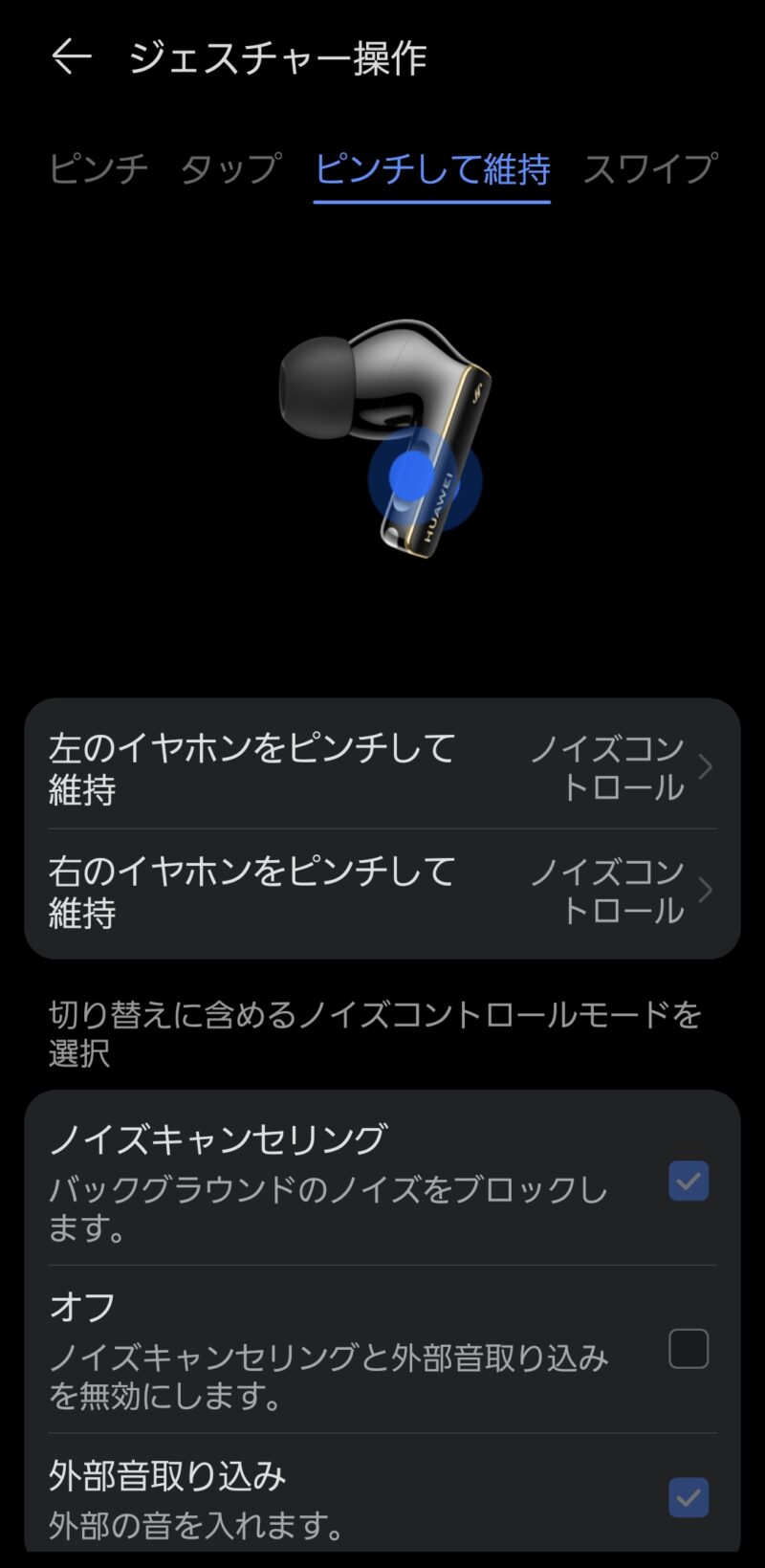
Task: Check the オフ mode checkbox
Action: point(688,1349)
